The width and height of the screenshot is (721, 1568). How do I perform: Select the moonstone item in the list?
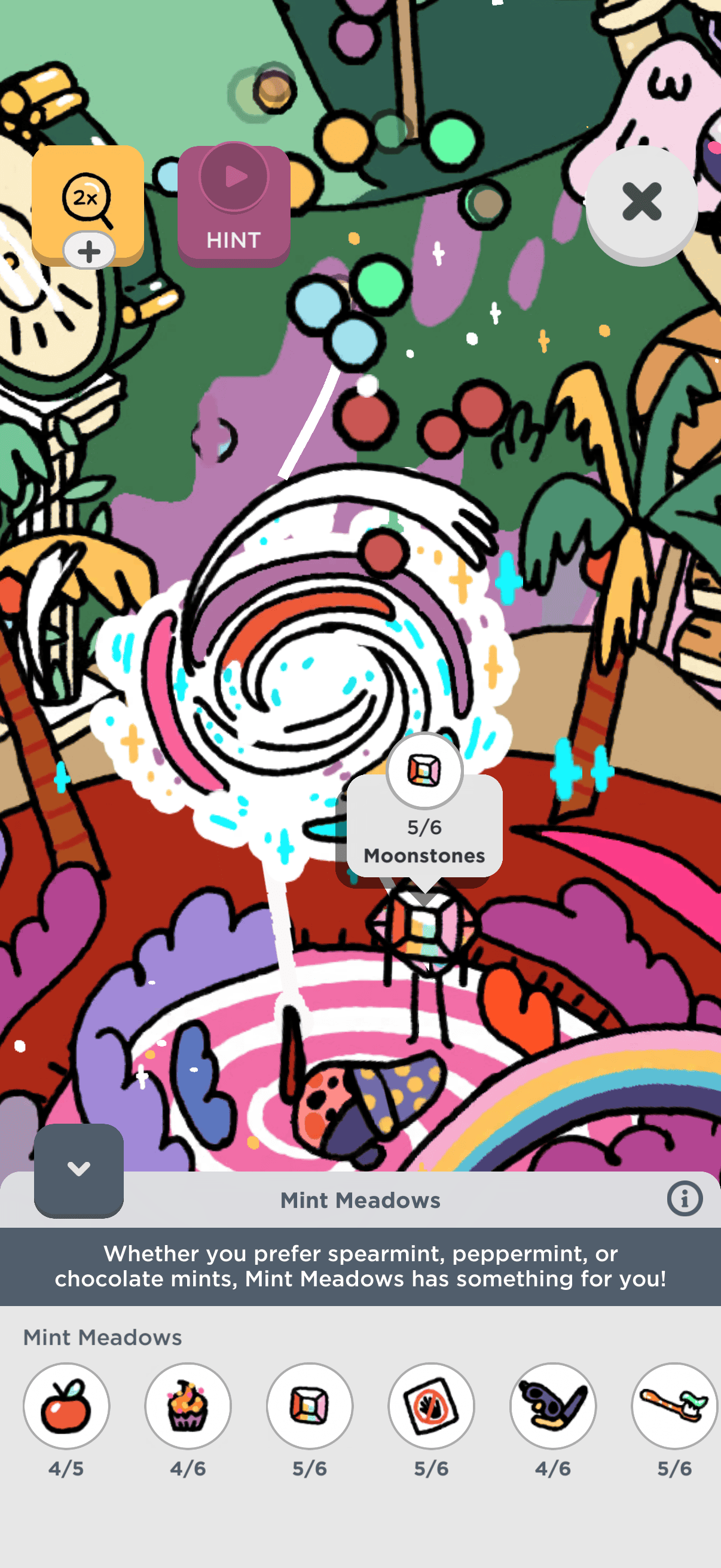coord(310,1406)
